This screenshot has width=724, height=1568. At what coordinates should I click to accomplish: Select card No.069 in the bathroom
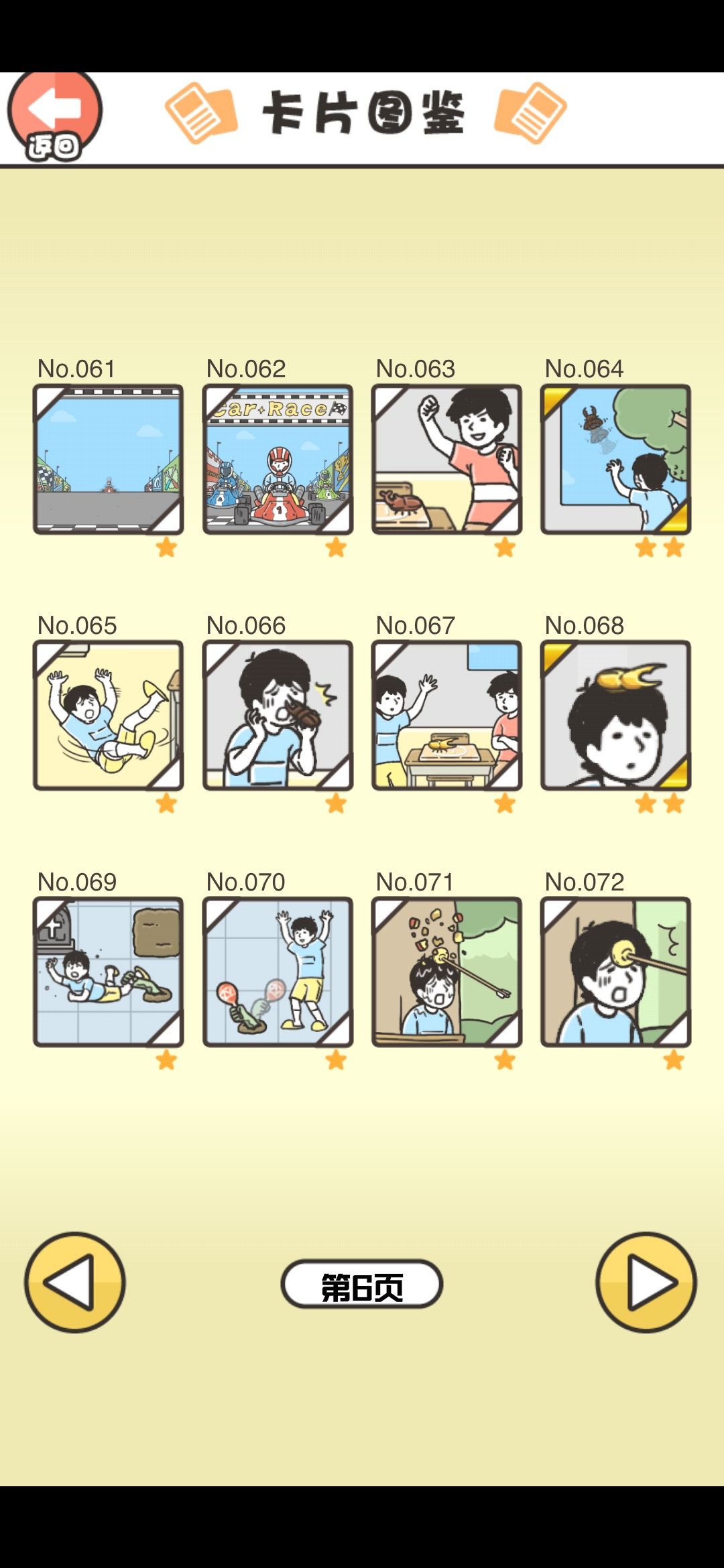107,973
